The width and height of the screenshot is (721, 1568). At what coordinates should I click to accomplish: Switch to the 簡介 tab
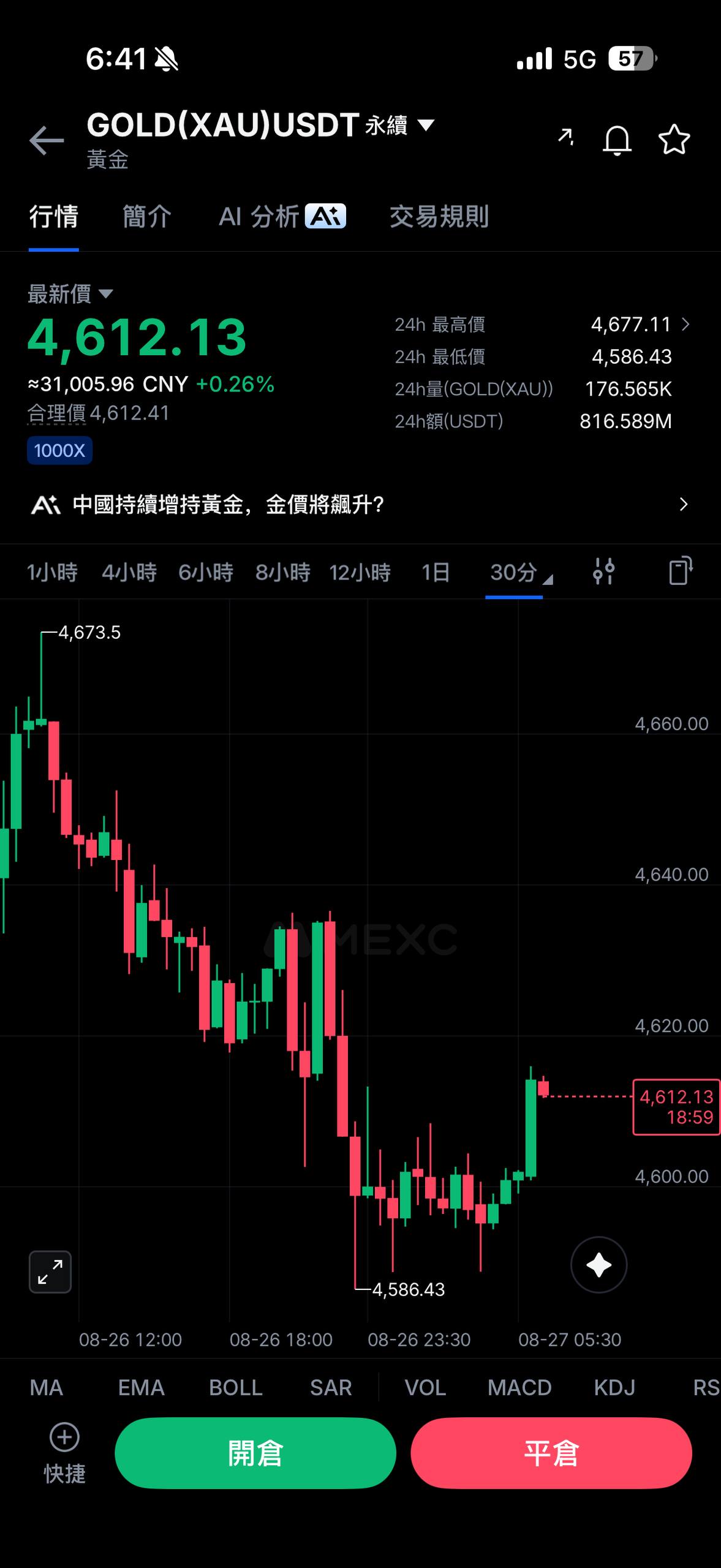[147, 217]
